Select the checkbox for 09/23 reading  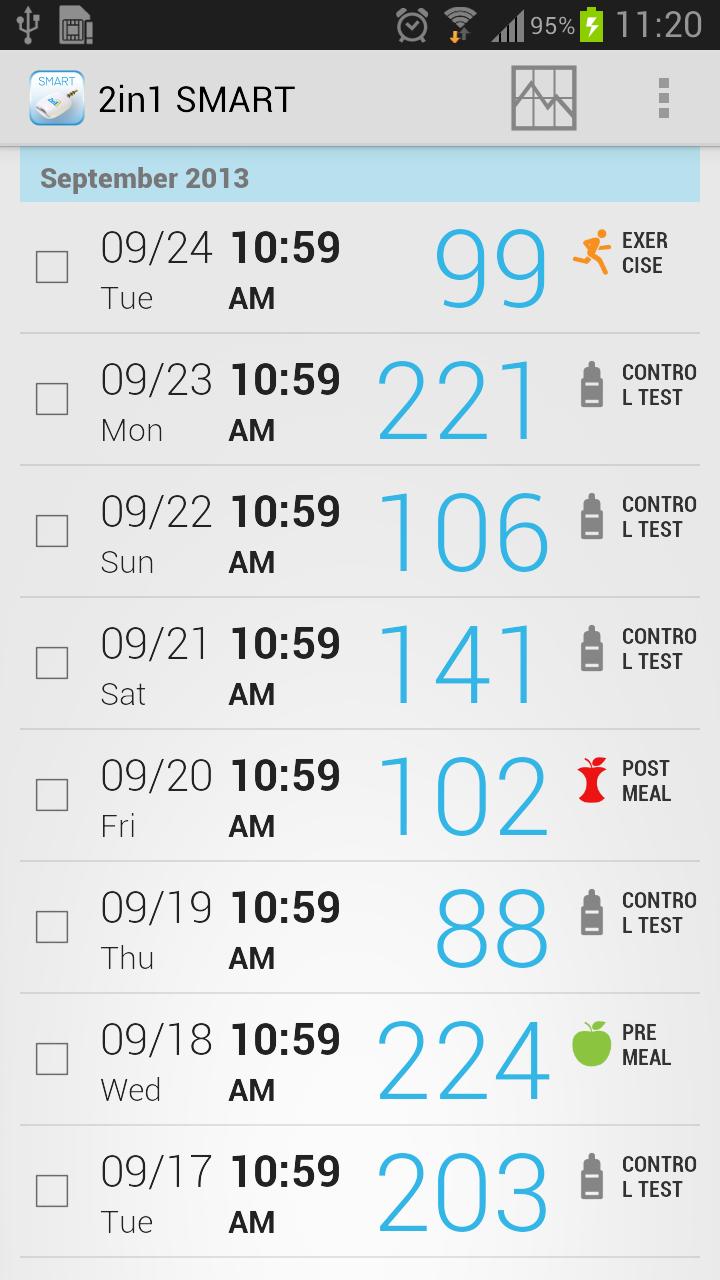[x=52, y=399]
